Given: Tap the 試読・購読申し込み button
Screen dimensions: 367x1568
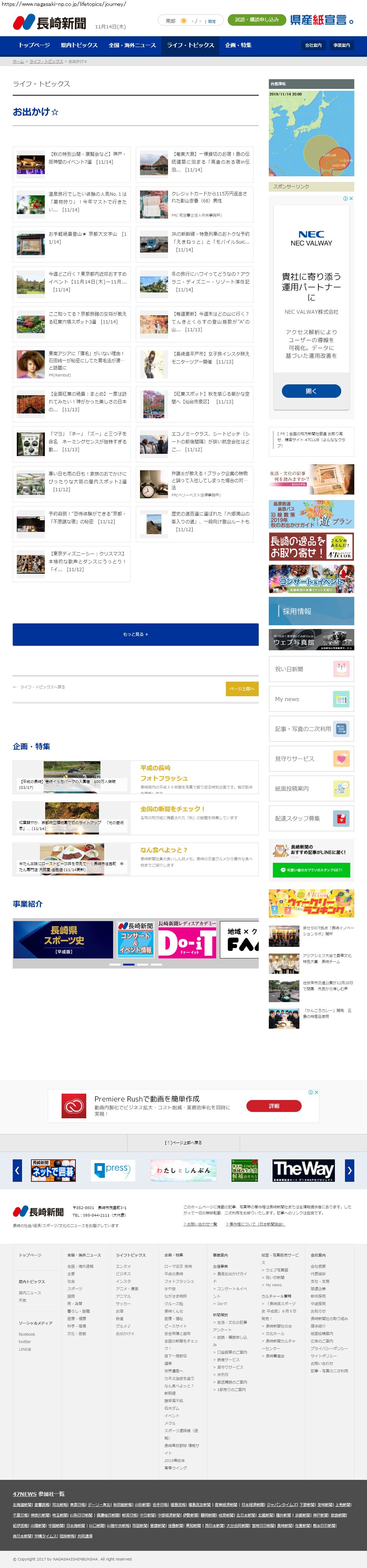Looking at the screenshot, I should tap(257, 19).
